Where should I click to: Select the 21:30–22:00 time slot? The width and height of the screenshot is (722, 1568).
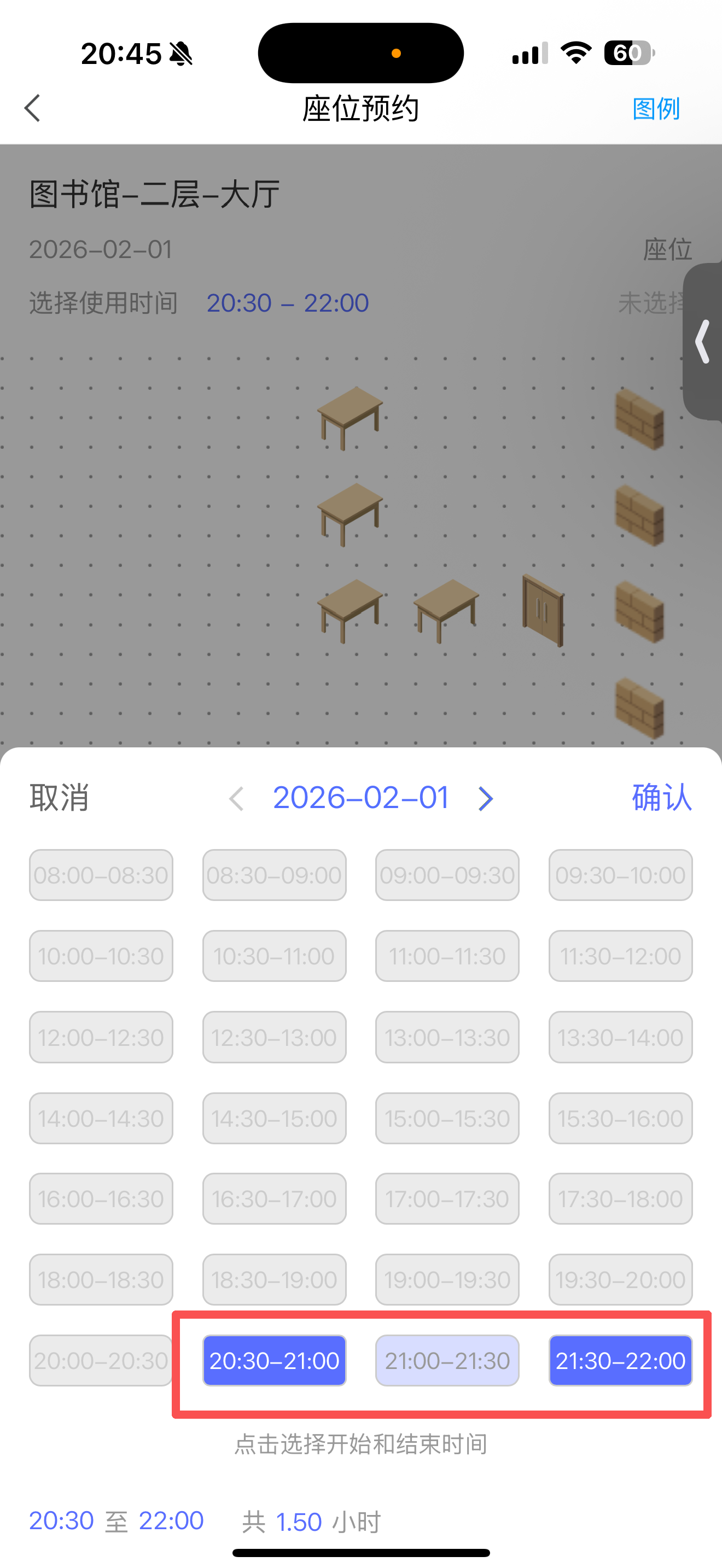click(x=620, y=1361)
